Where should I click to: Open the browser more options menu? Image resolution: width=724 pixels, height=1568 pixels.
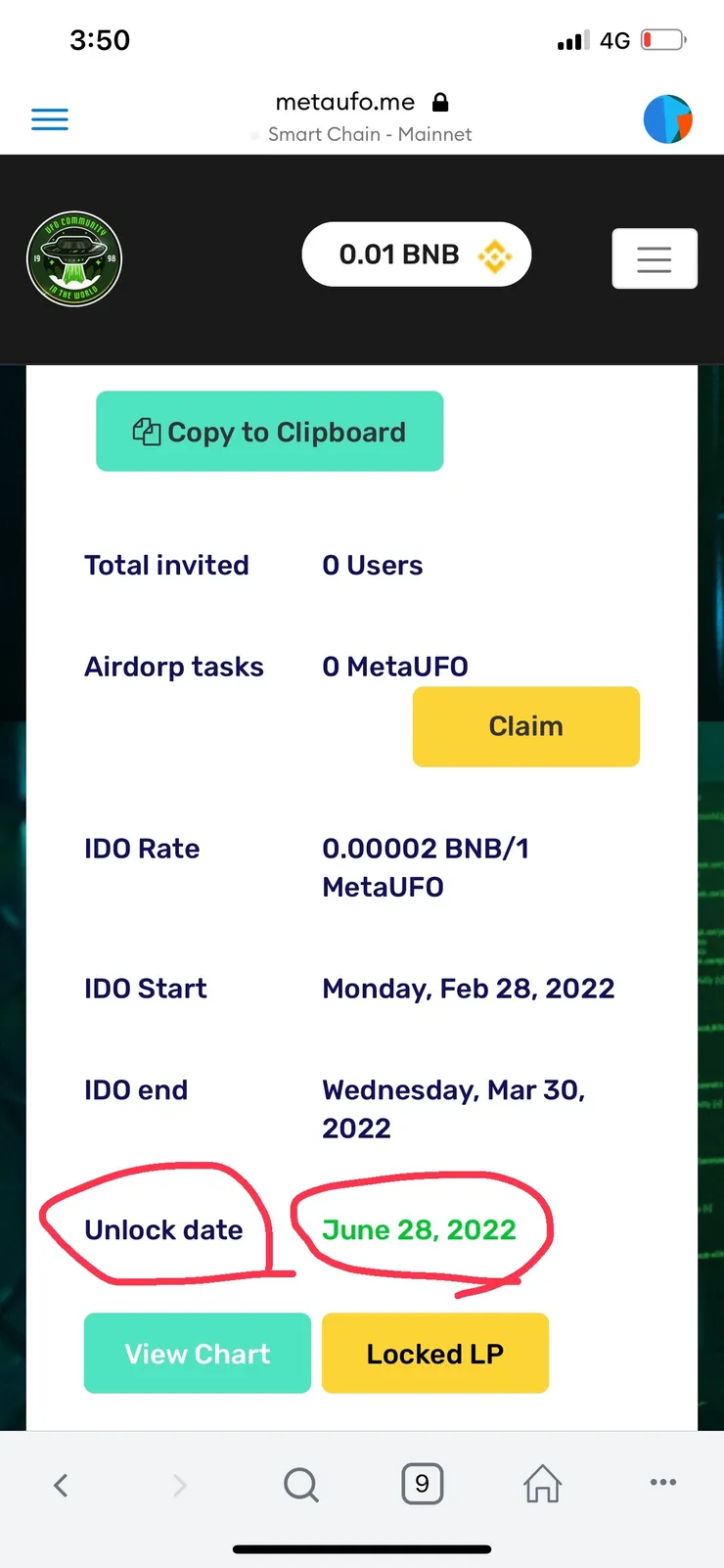(663, 1483)
